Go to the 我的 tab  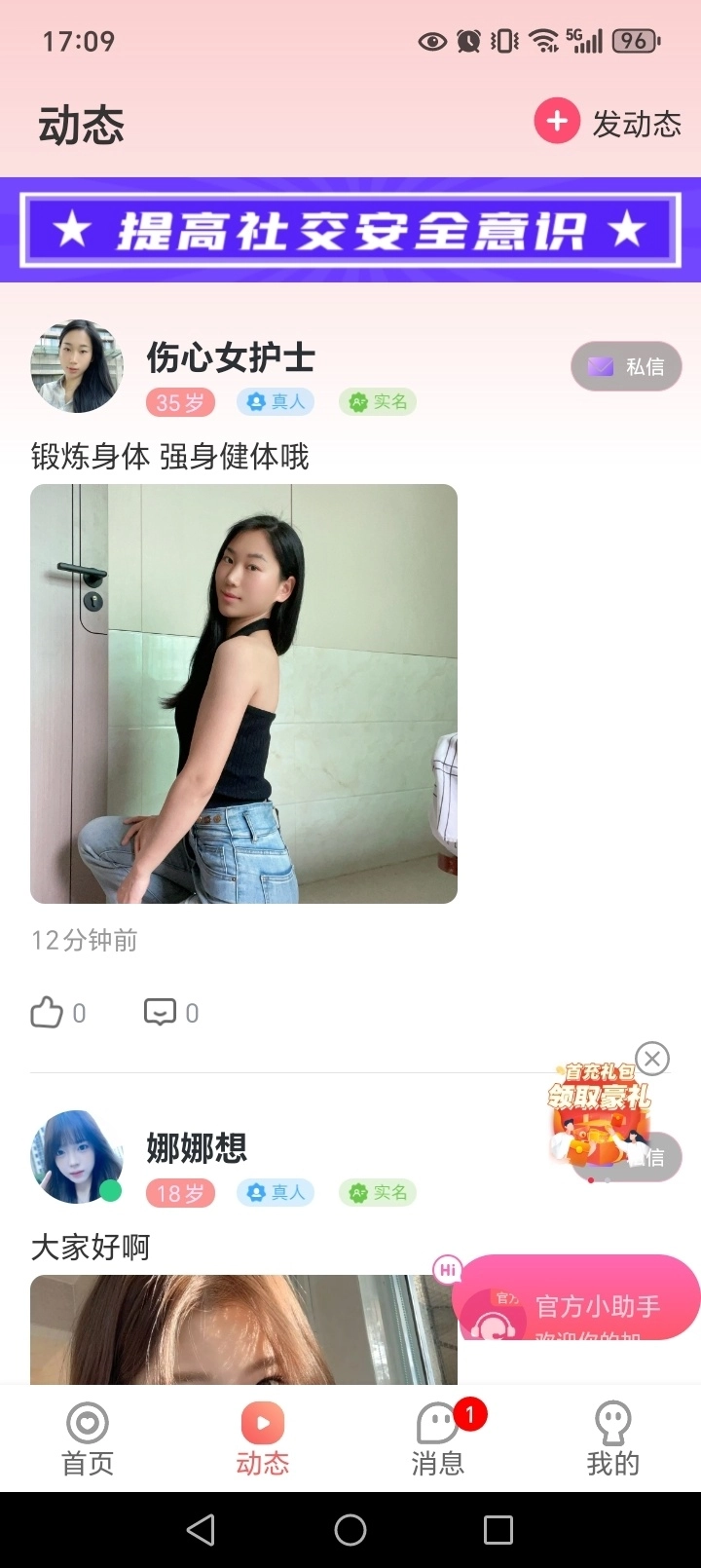(613, 1438)
